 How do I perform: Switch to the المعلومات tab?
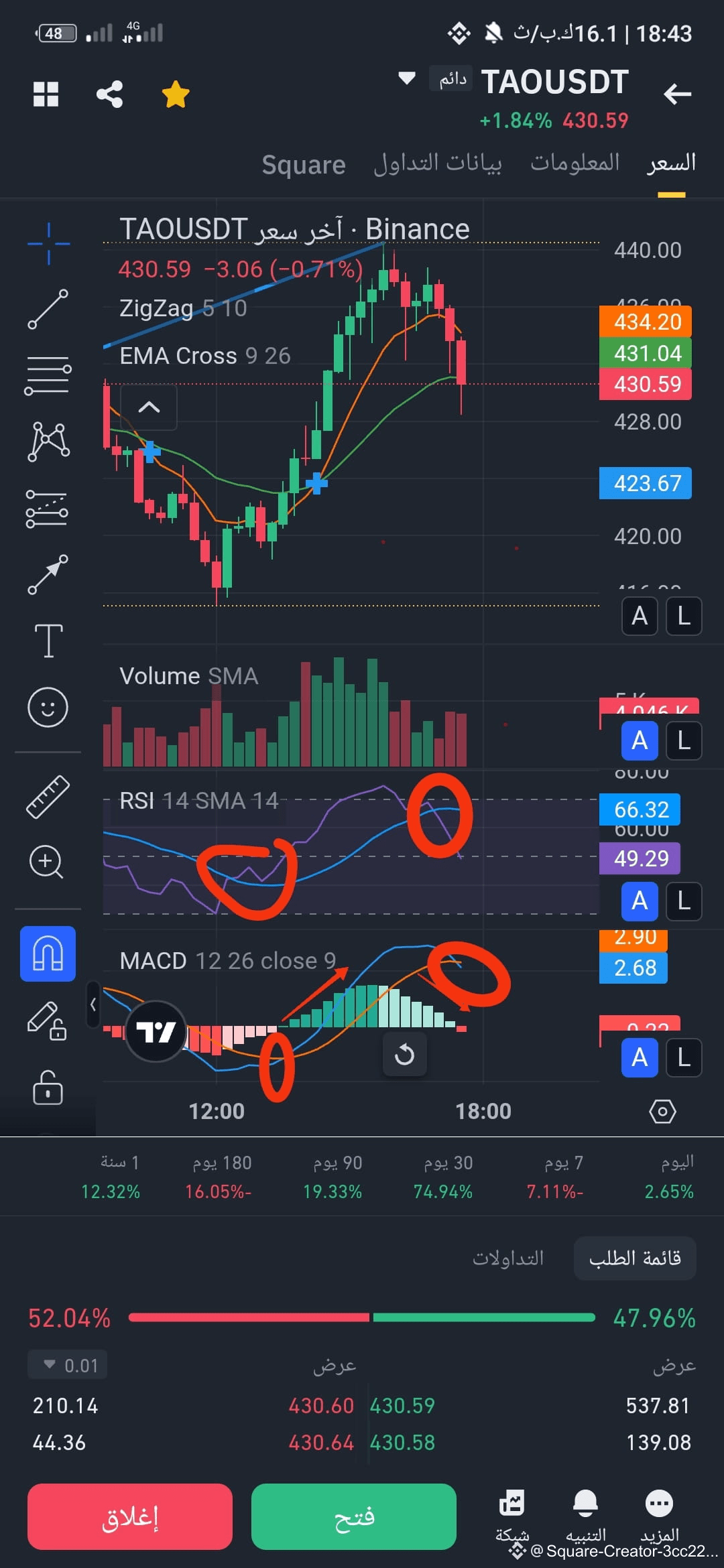575,164
